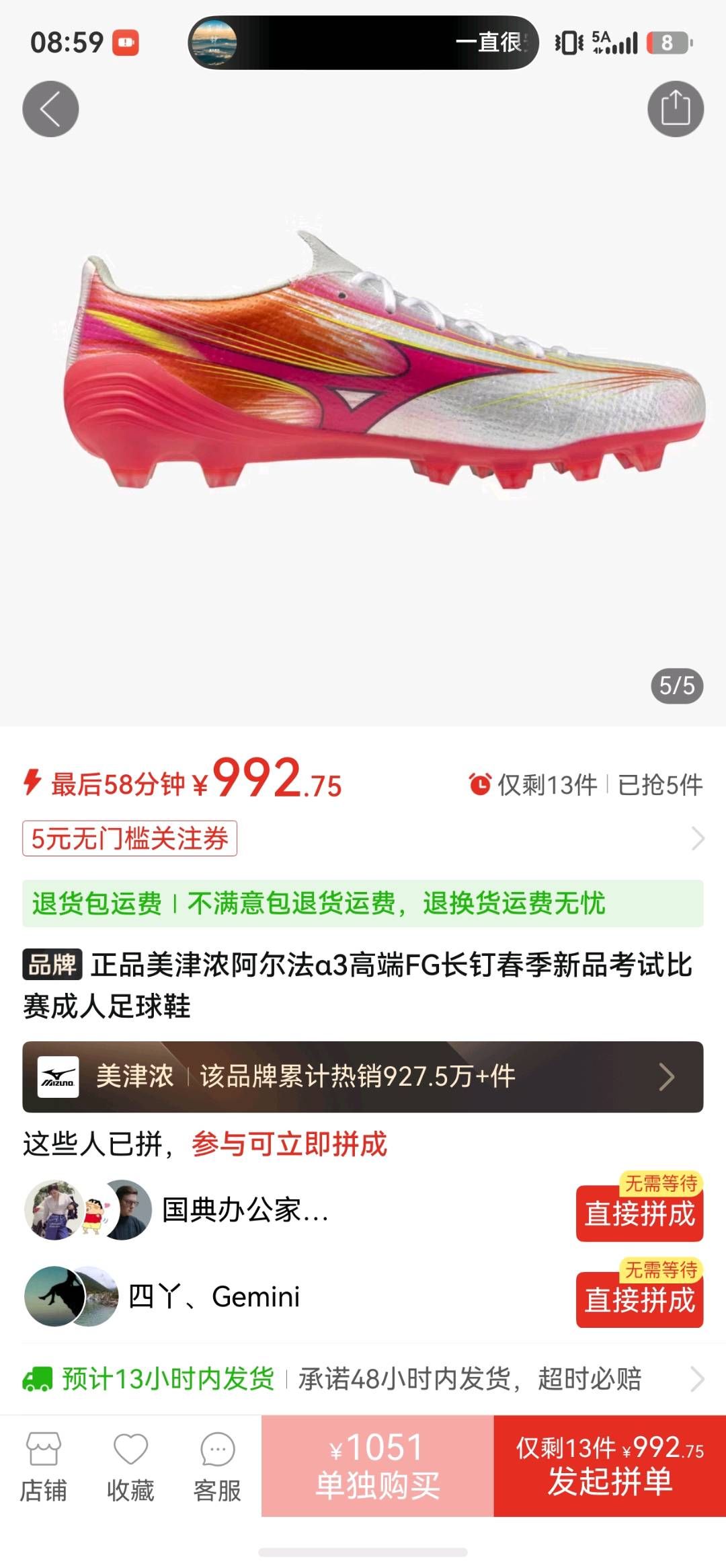Image resolution: width=726 pixels, height=1568 pixels.
Task: Open the 退货包运费 return shipping info banner
Action: (363, 903)
